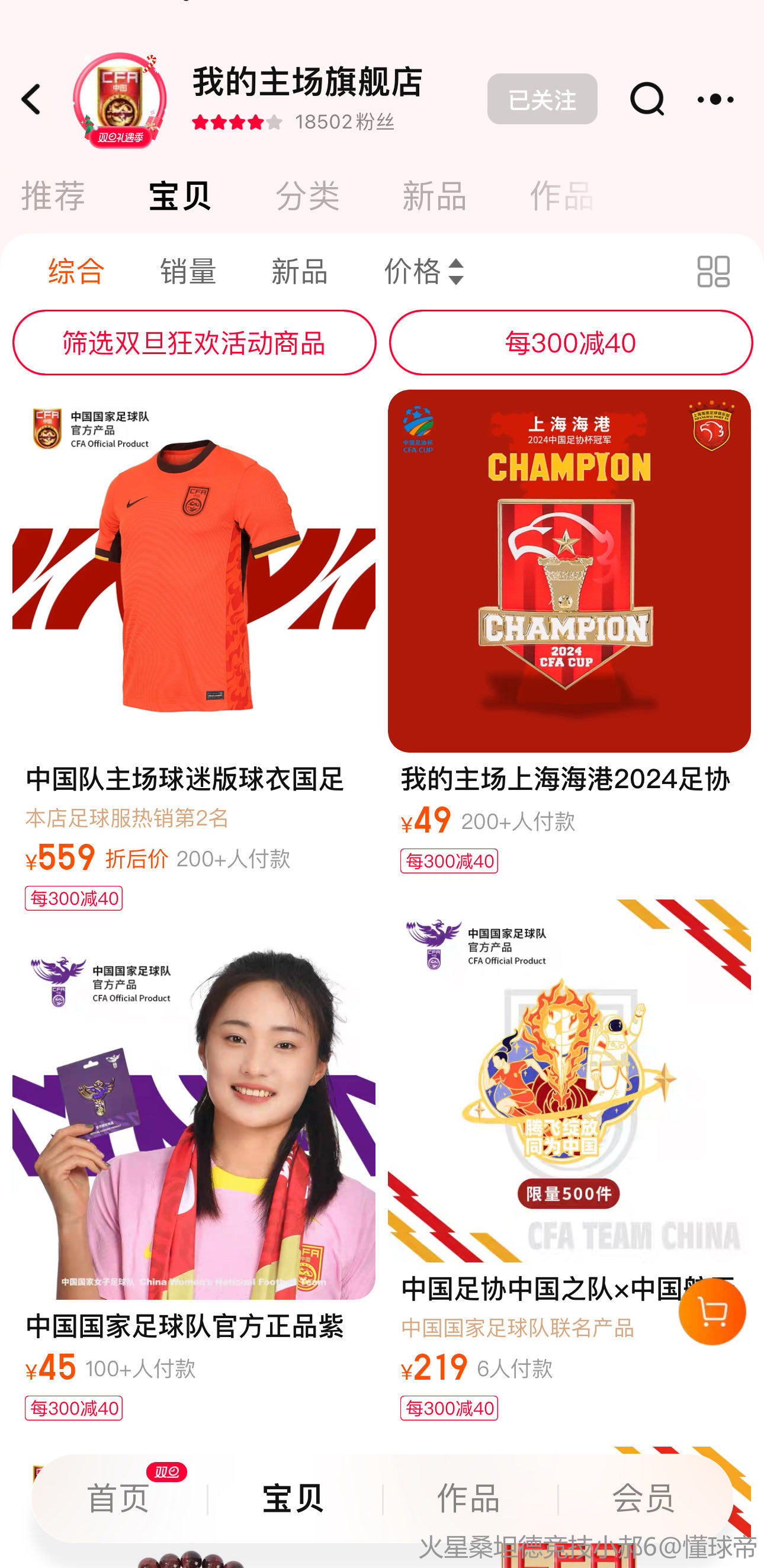The height and width of the screenshot is (1568, 764).
Task: Filter by 筛选双旦狂欢活动商品
Action: (194, 343)
